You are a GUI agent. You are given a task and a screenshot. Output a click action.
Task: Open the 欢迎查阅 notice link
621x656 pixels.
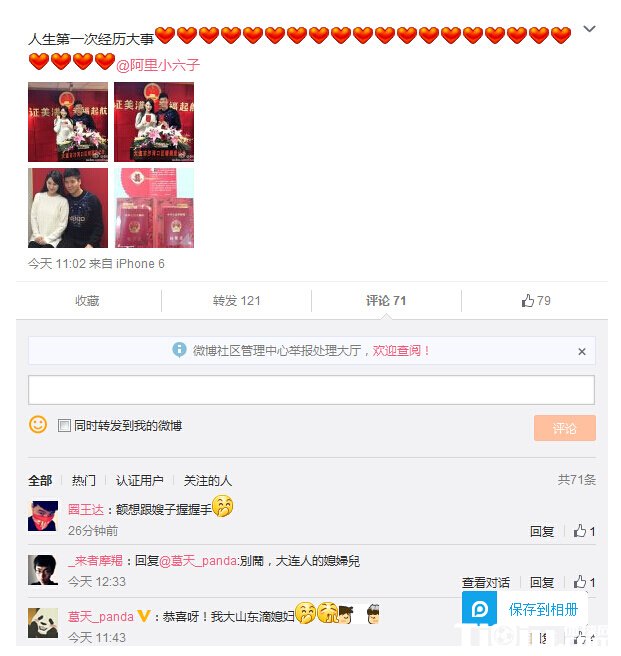click(x=401, y=351)
